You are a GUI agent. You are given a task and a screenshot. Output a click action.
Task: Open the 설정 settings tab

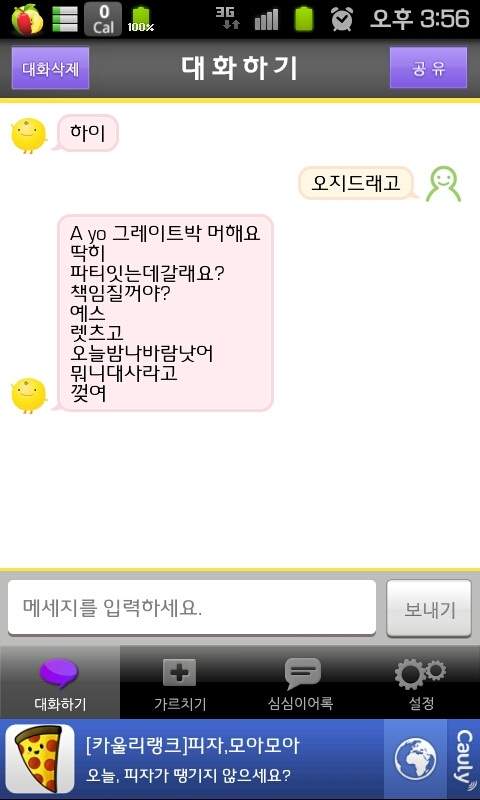point(421,683)
